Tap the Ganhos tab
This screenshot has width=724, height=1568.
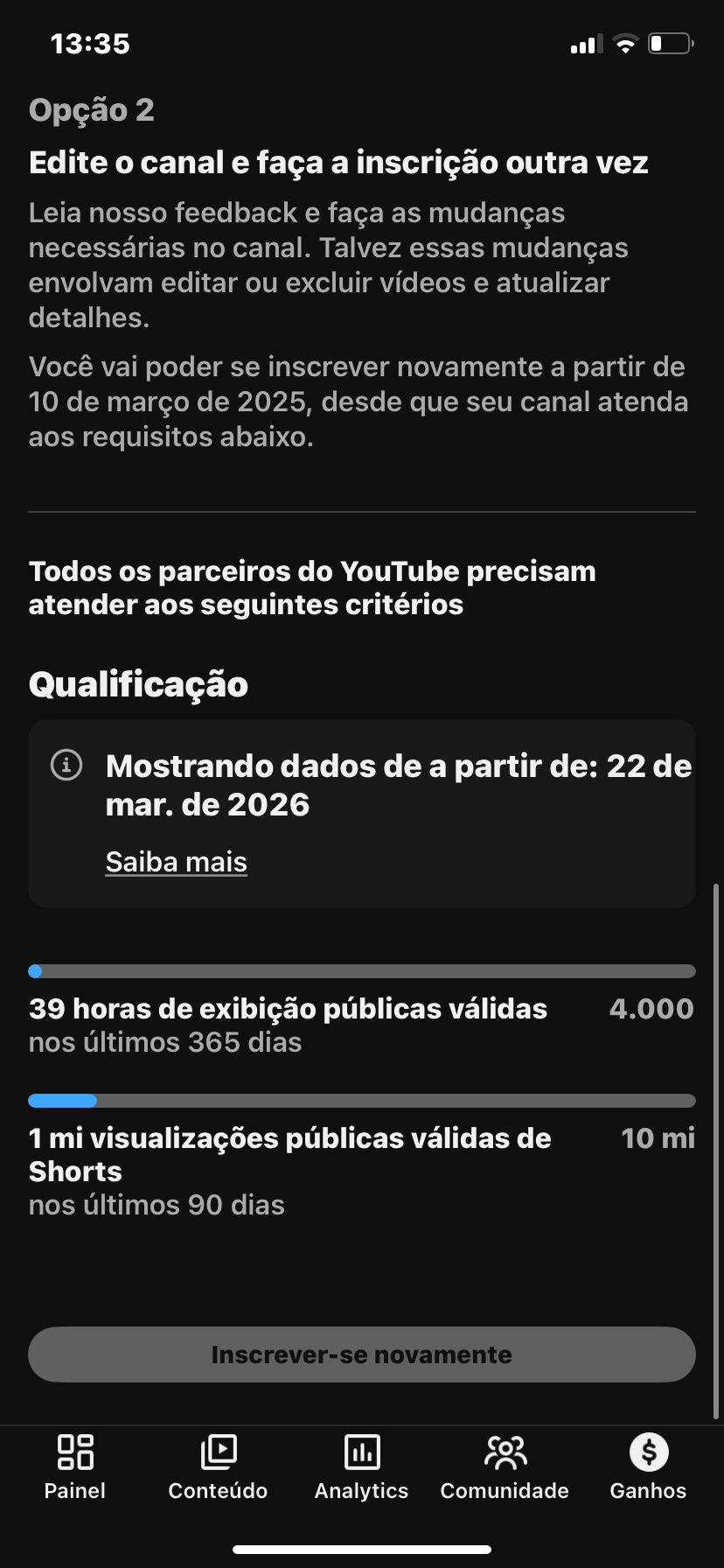[x=648, y=1467]
